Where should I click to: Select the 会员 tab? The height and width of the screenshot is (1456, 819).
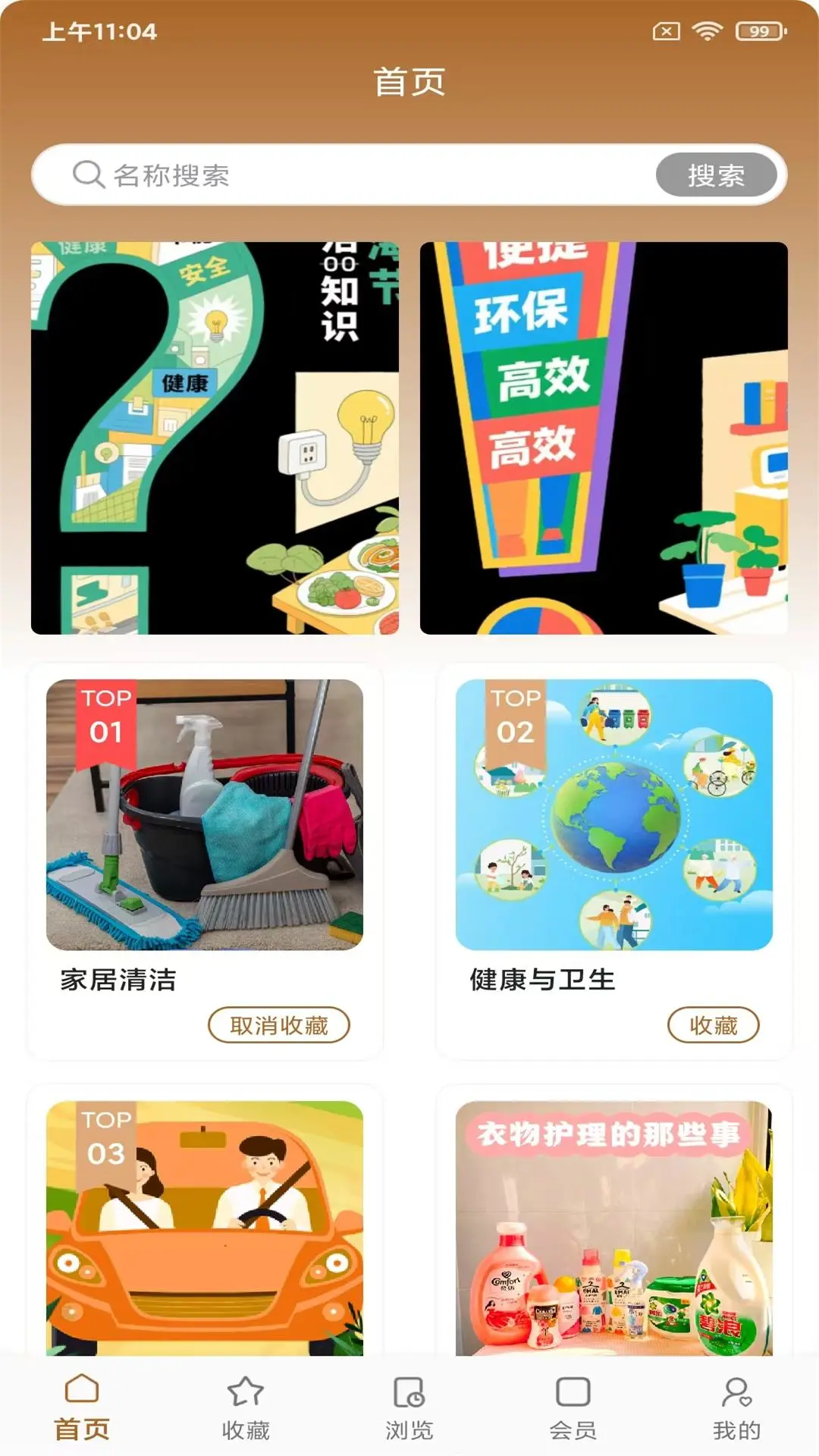click(x=573, y=1409)
